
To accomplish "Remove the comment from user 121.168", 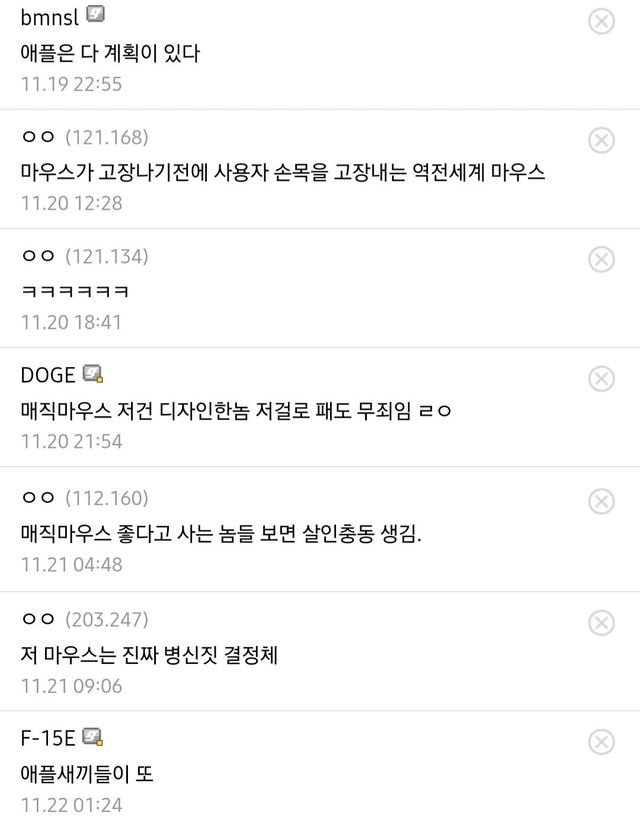I will 601,141.
